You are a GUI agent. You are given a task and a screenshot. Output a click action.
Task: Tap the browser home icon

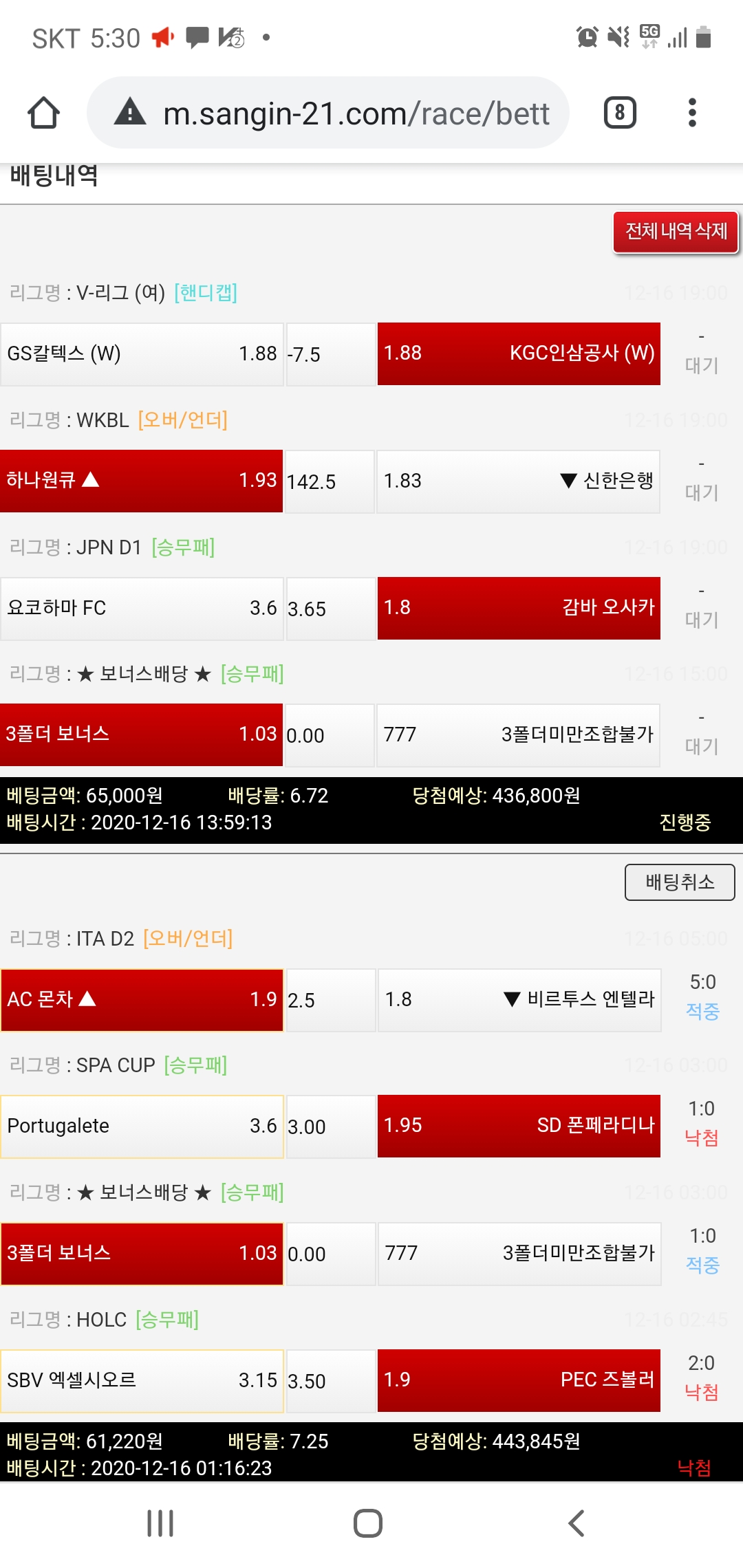tap(43, 113)
